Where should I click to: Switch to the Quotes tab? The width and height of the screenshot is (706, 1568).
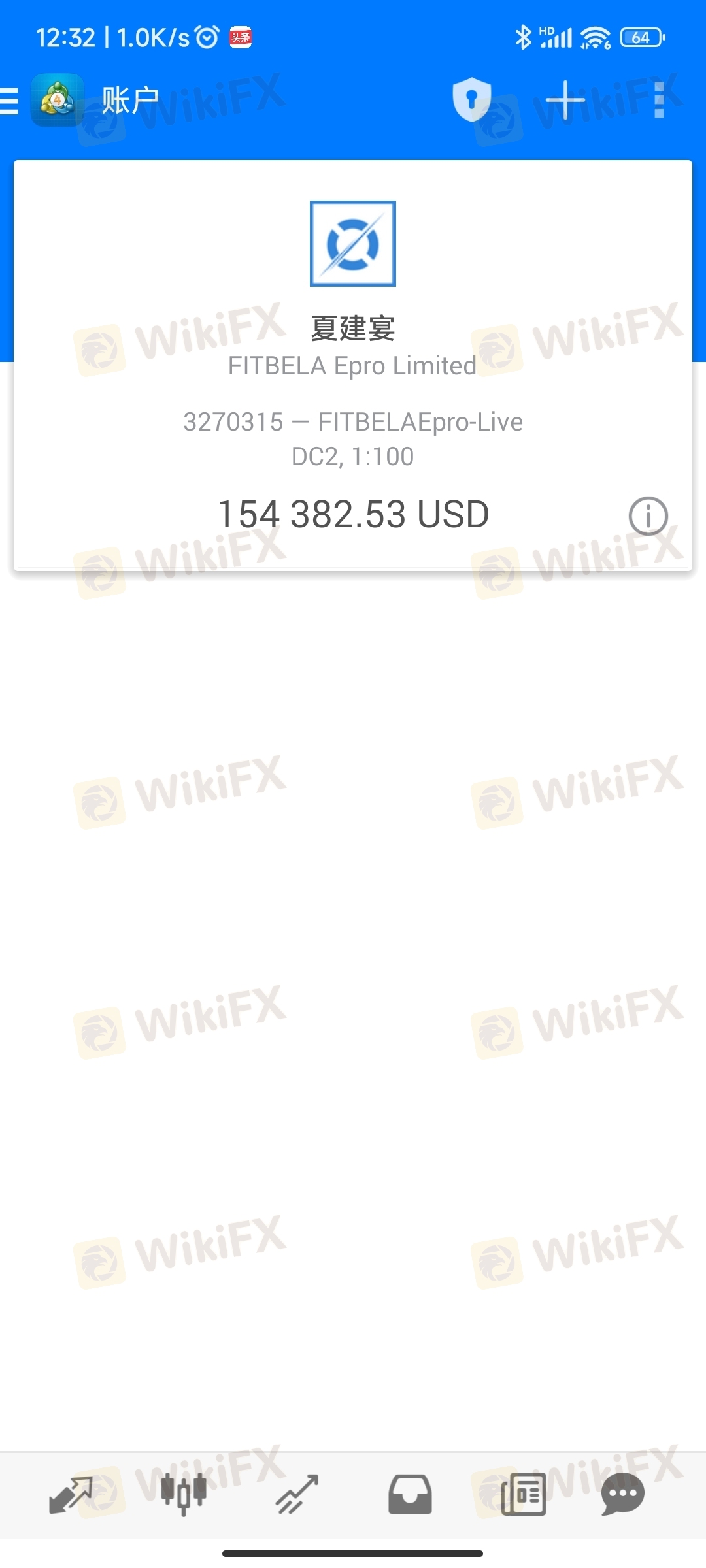pos(71,1494)
